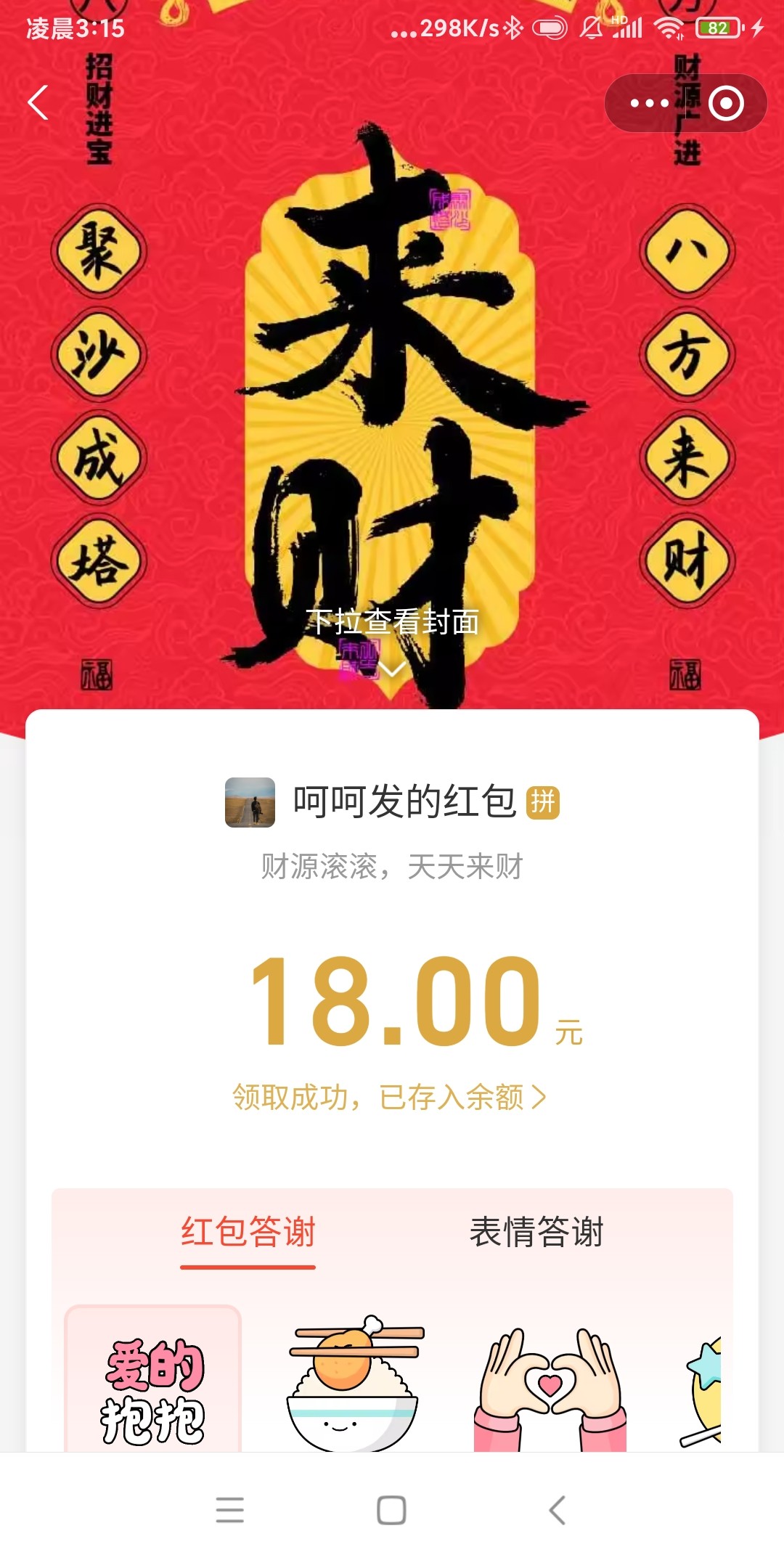Open the recent apps menu button
This screenshot has height=1568, width=784.
click(x=229, y=1511)
